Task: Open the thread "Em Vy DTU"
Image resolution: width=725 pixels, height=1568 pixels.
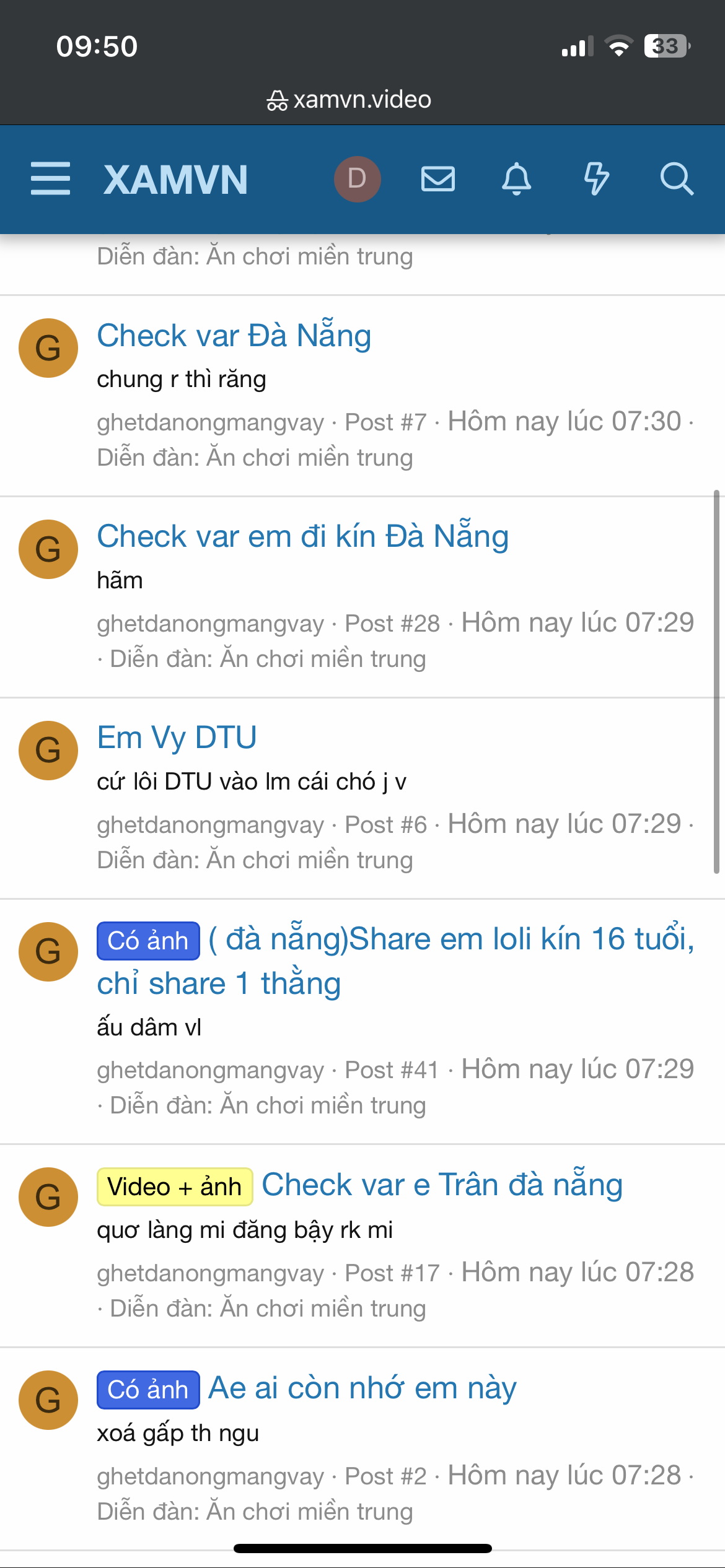Action: click(x=177, y=738)
